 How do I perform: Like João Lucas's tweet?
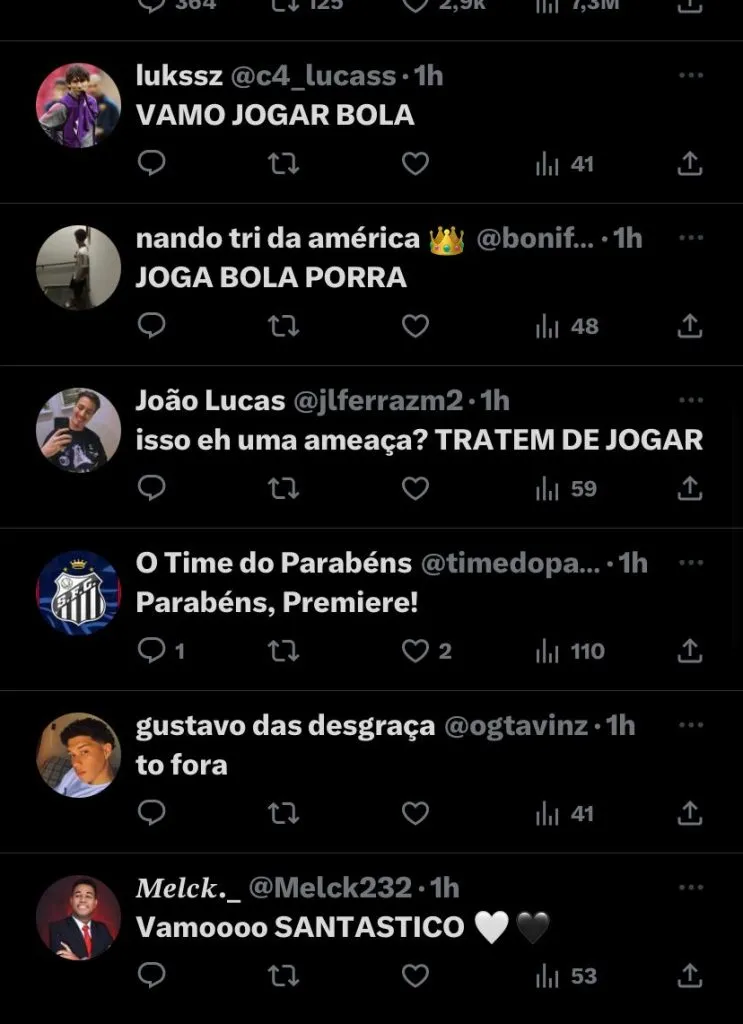(x=415, y=488)
